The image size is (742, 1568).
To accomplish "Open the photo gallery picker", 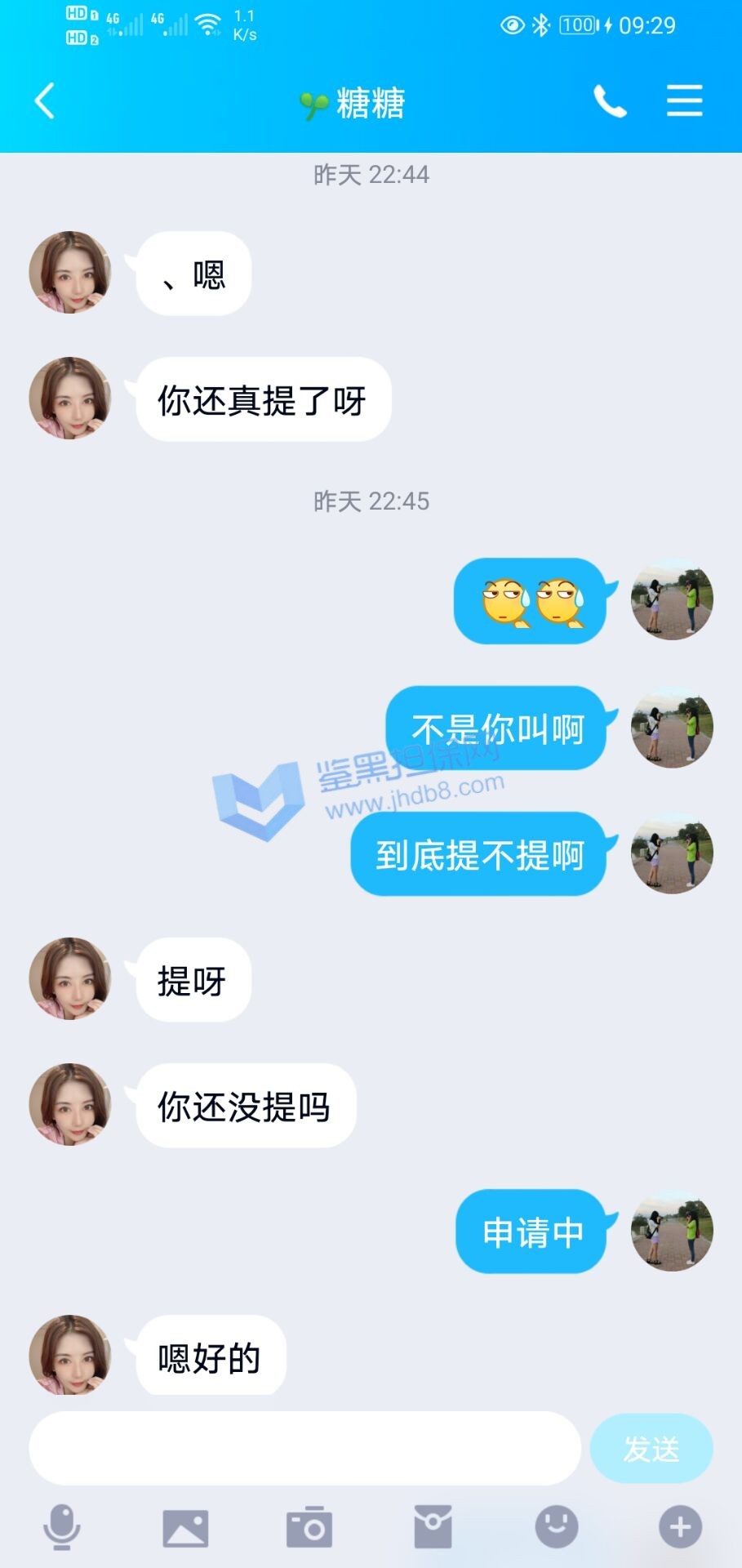I will [x=185, y=1527].
